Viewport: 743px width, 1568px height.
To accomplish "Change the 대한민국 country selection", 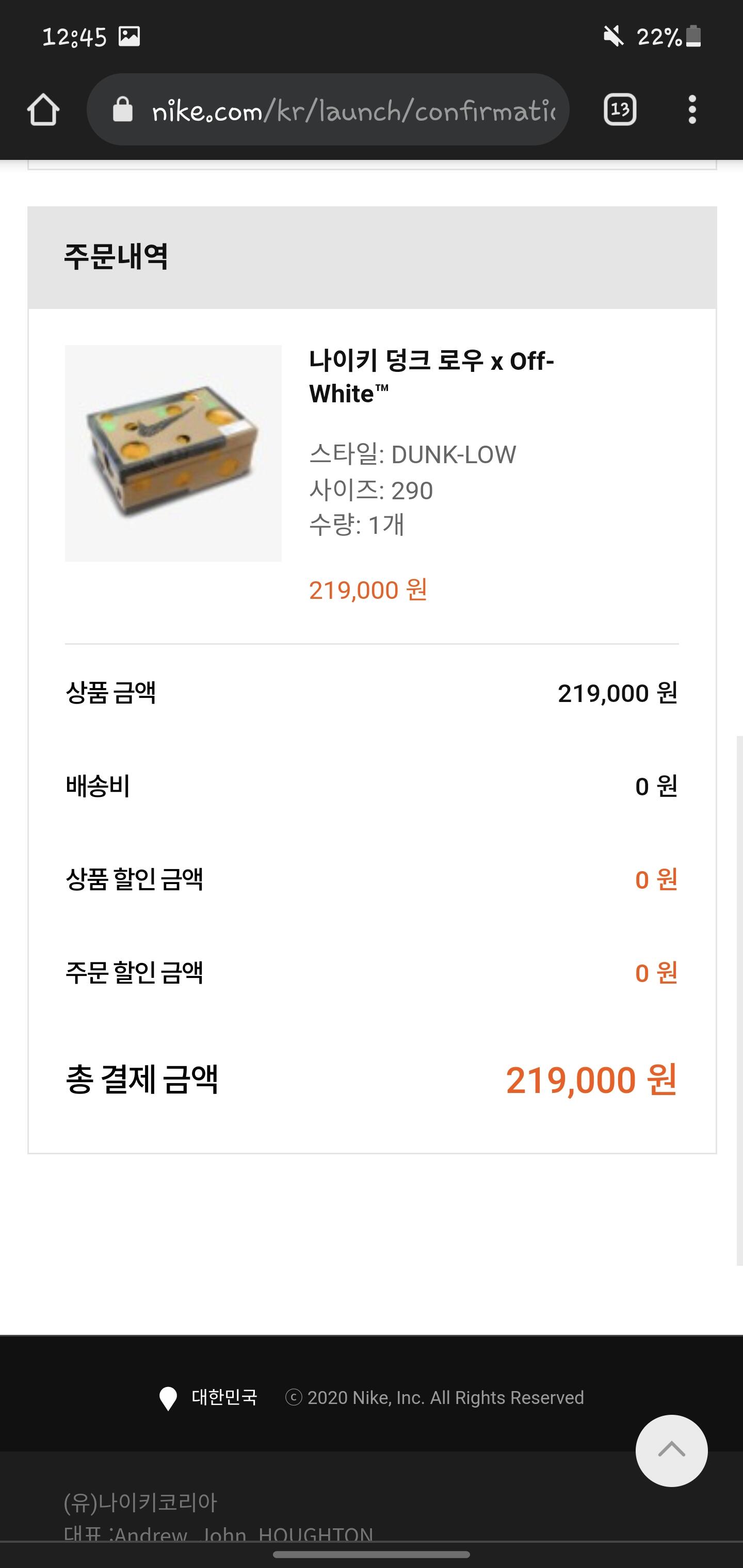I will coord(209,1398).
